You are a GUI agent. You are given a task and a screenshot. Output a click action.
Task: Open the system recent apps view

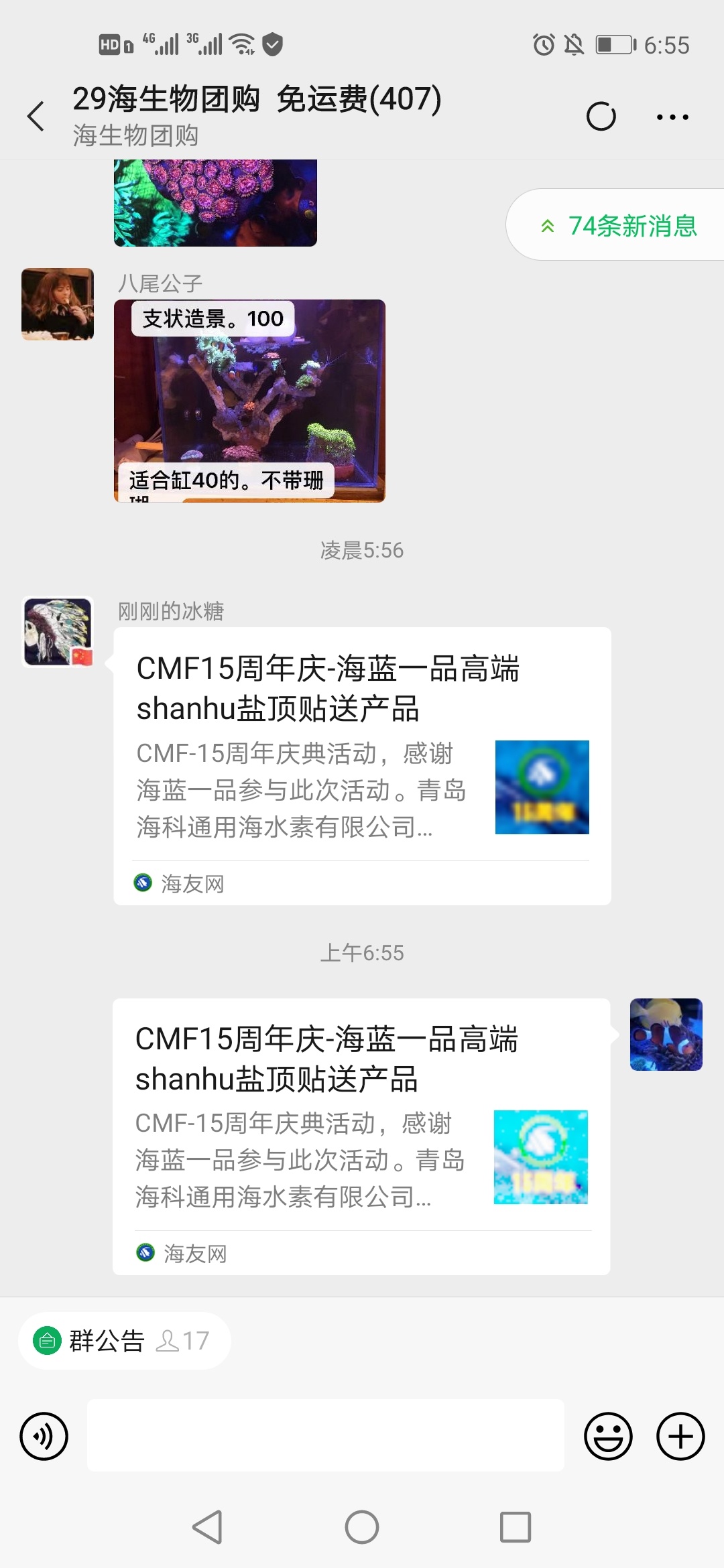[x=516, y=1527]
